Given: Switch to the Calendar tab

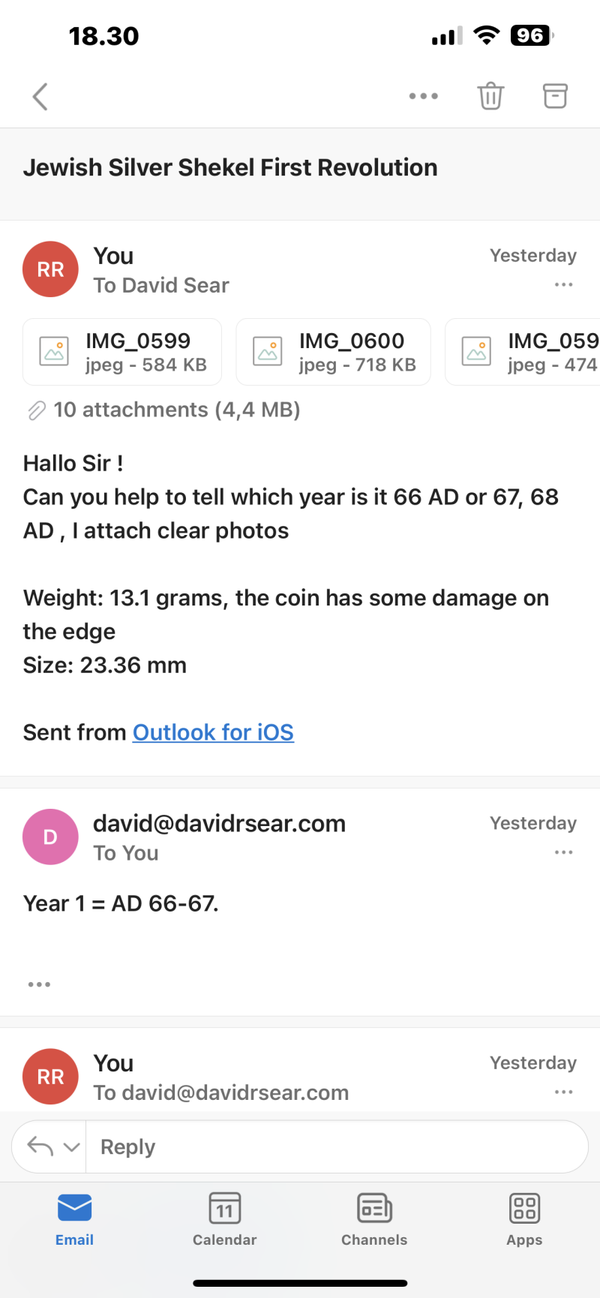Looking at the screenshot, I should click(224, 1220).
